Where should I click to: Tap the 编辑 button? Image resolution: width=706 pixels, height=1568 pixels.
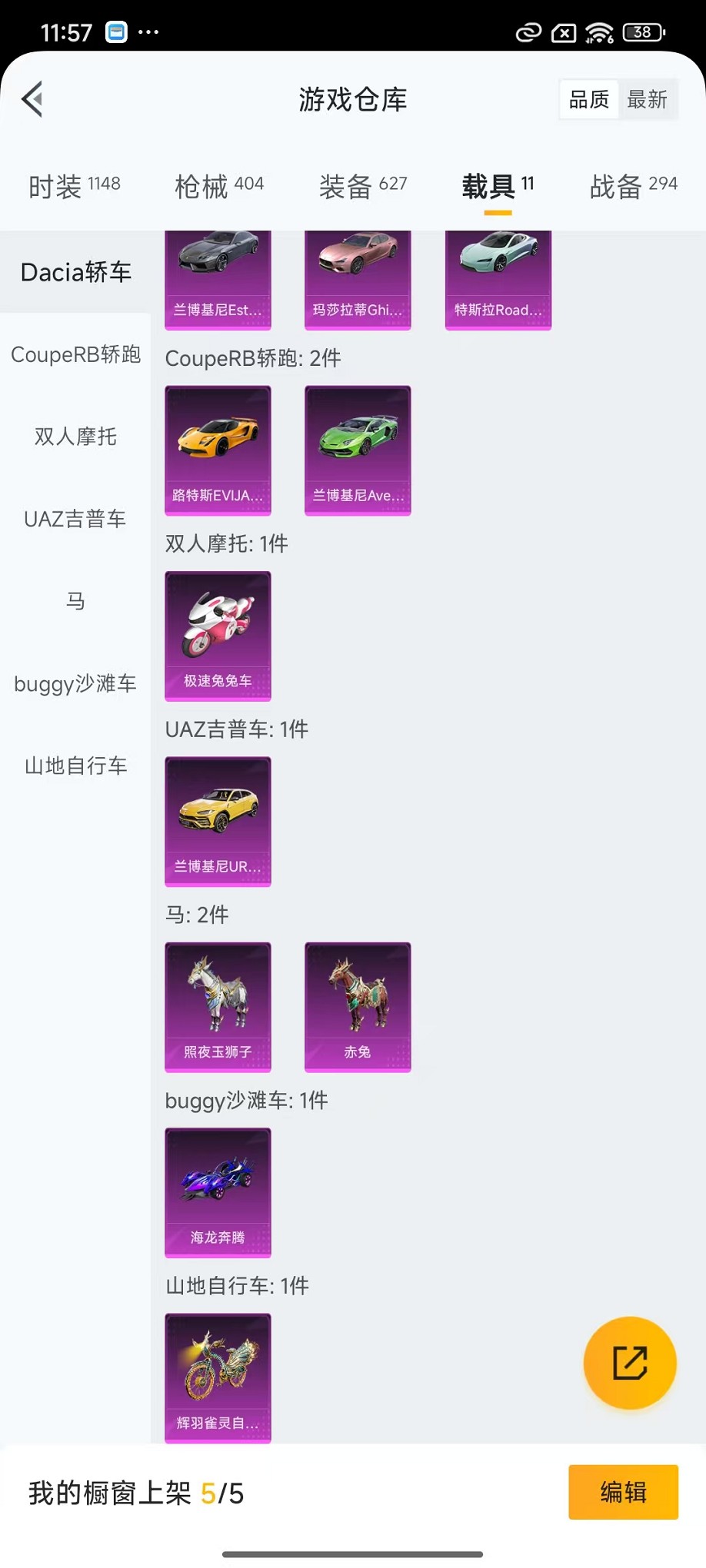coord(623,1492)
